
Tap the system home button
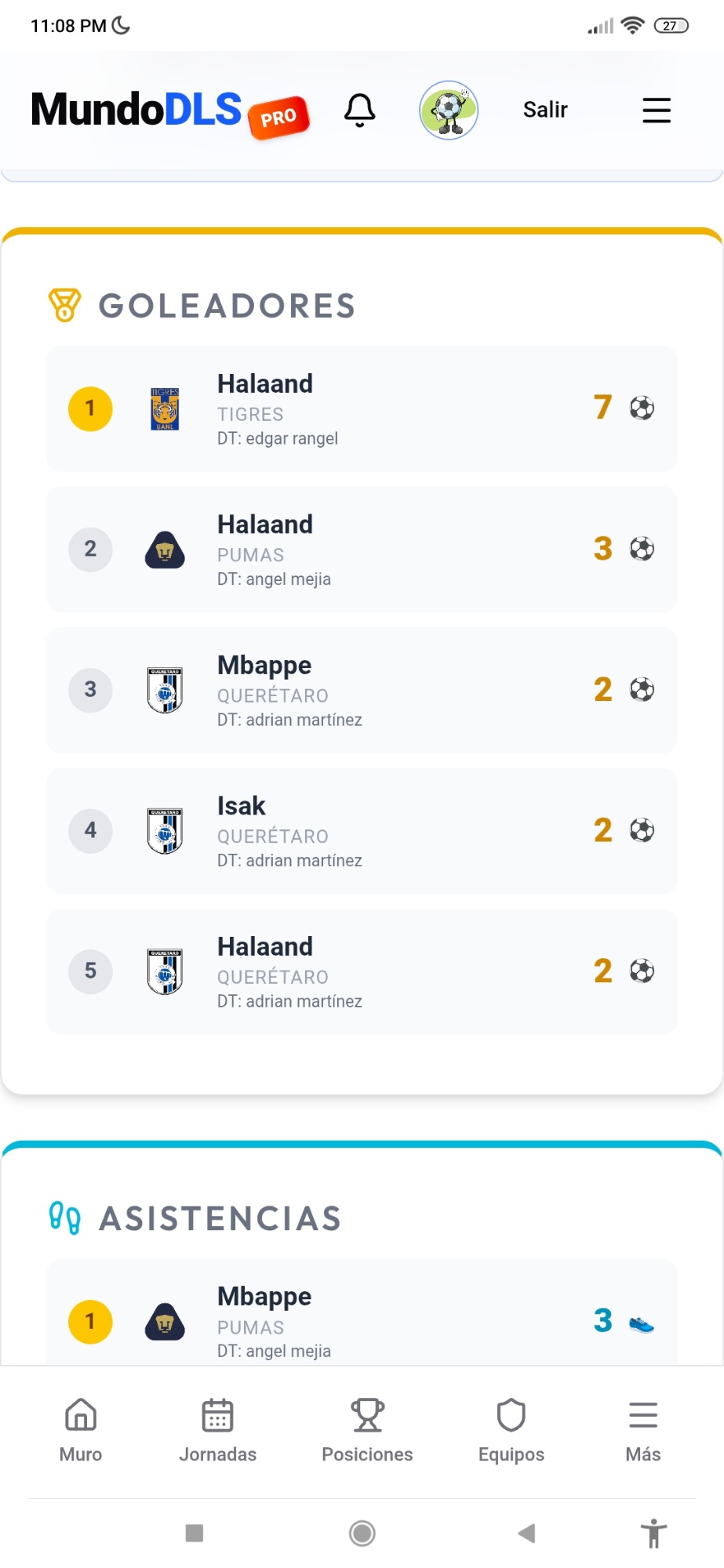[362, 1533]
